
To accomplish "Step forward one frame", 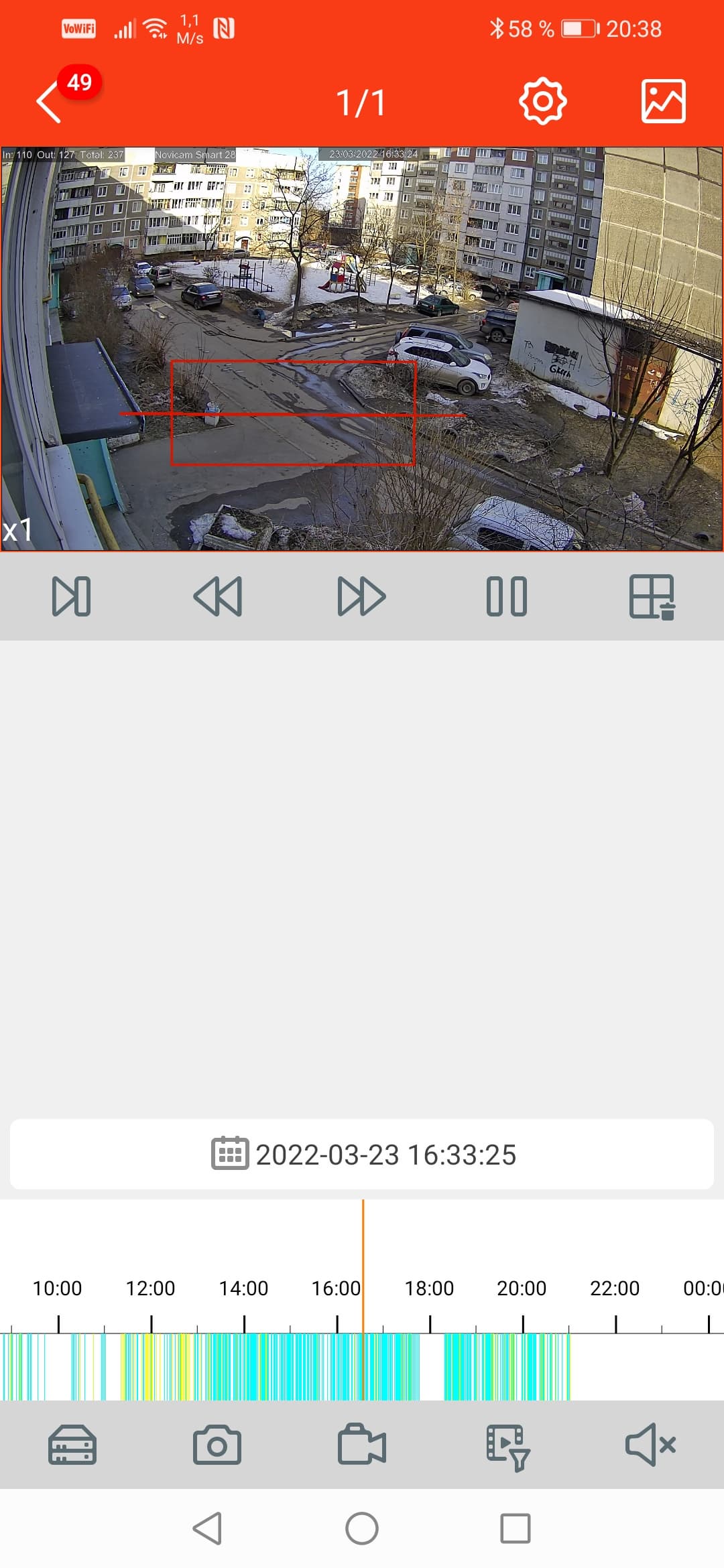I will (72, 596).
